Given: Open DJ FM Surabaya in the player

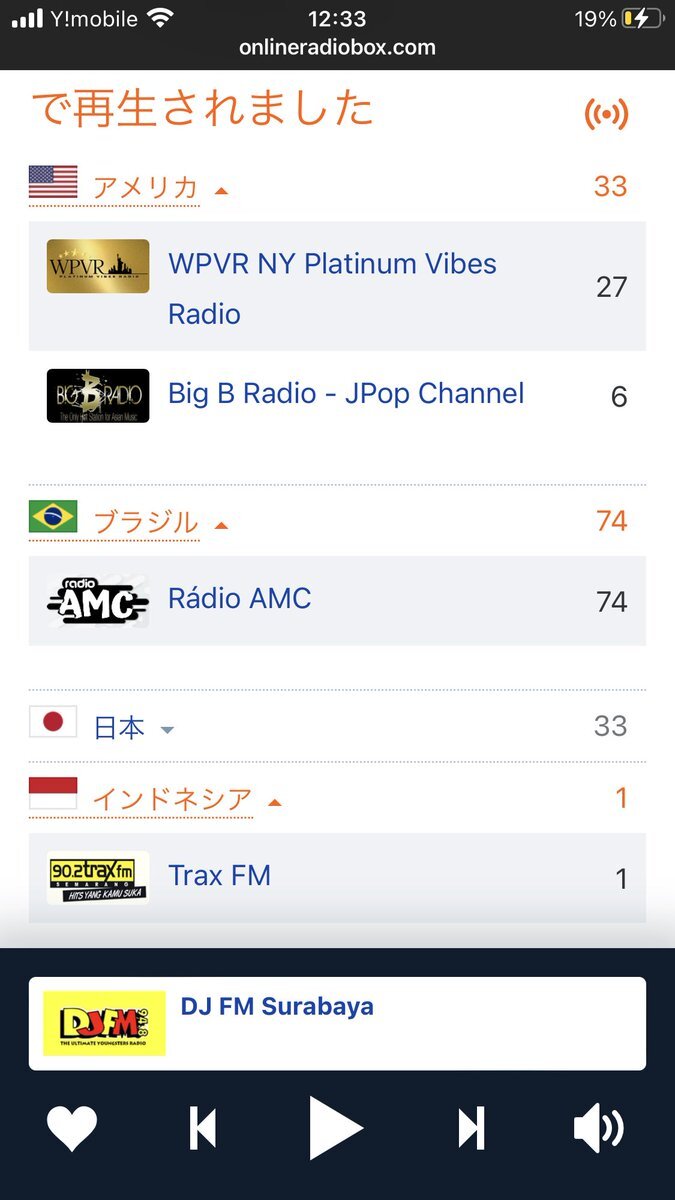Looking at the screenshot, I should [x=337, y=1024].
